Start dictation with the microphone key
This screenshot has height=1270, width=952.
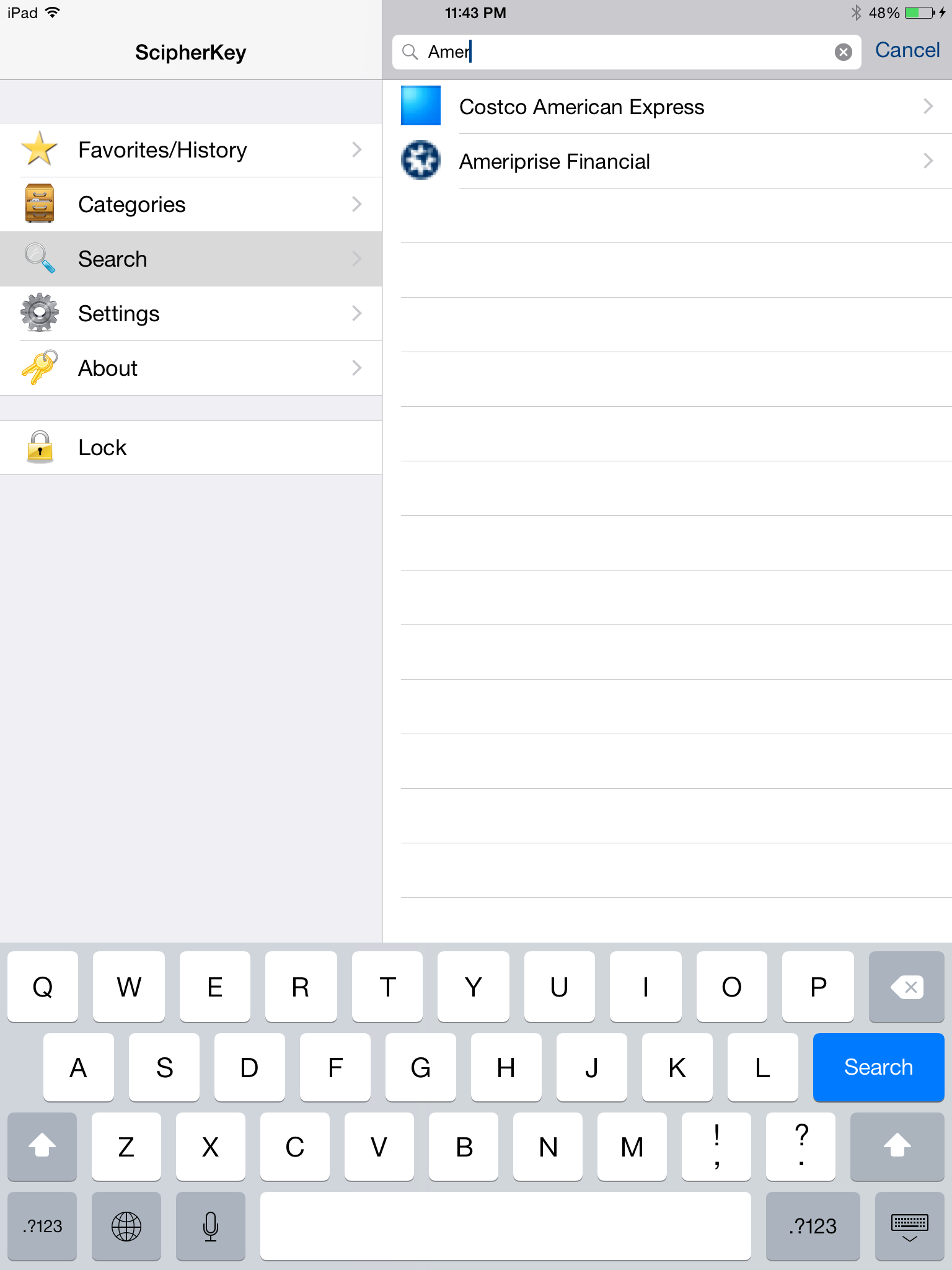tap(211, 1227)
